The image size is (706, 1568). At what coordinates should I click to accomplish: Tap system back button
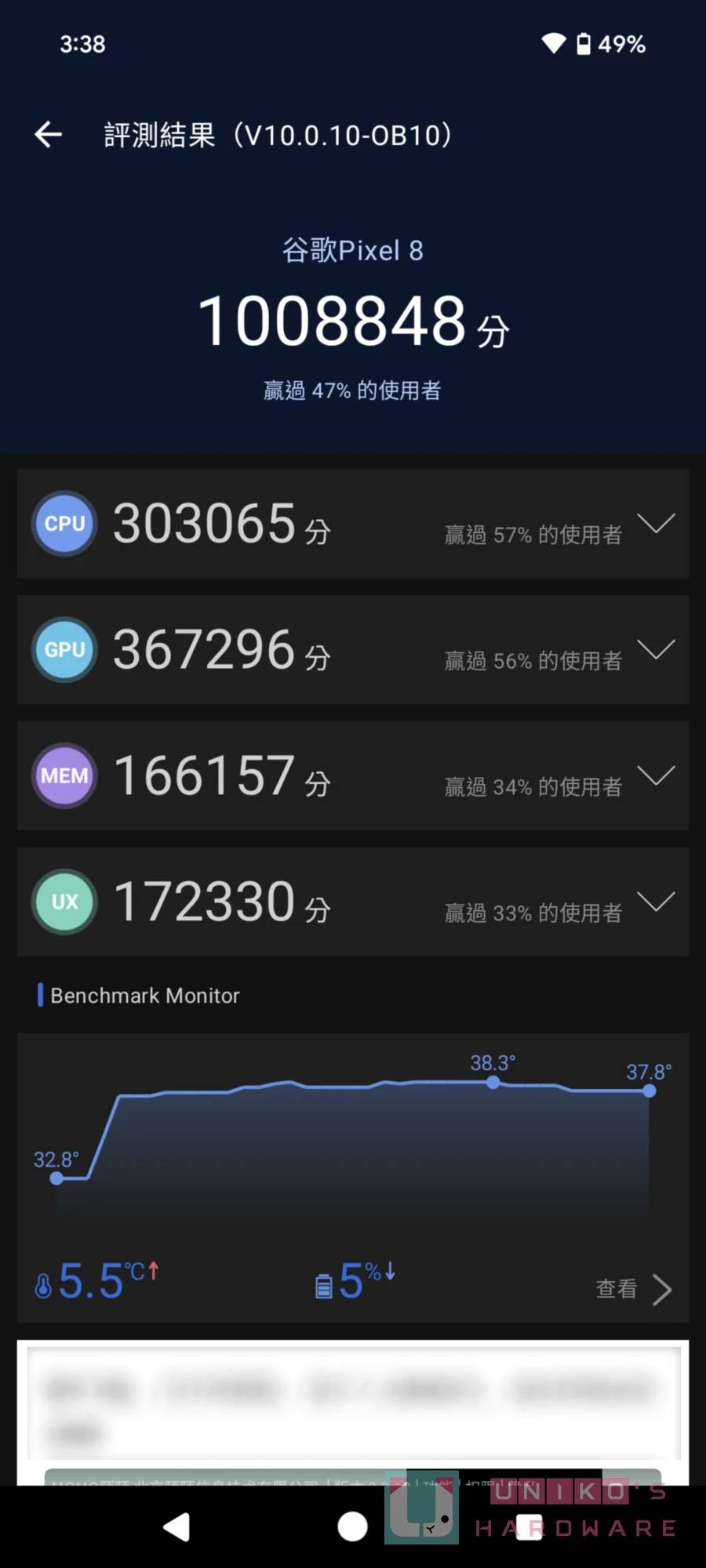click(177, 1527)
